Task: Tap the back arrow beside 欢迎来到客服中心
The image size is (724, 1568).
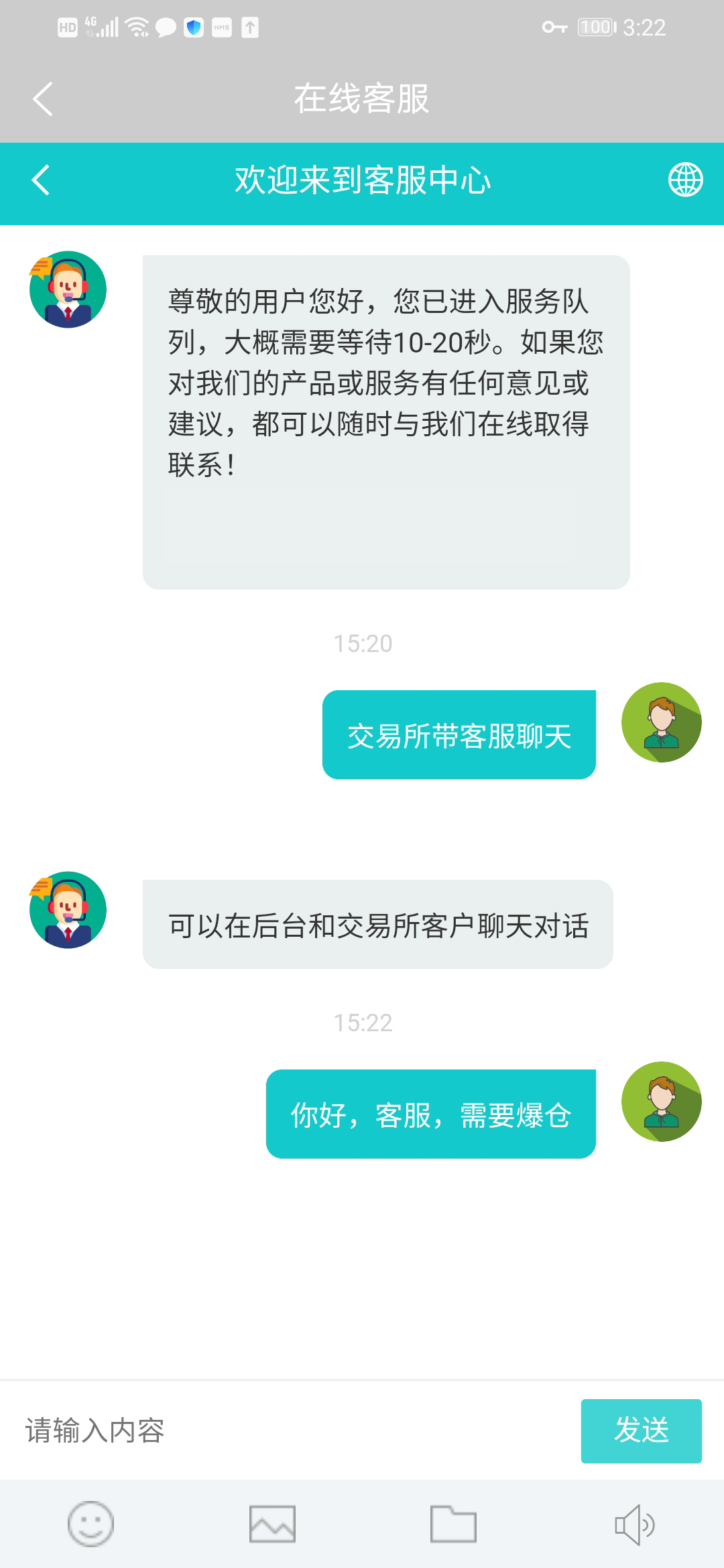Action: point(41,180)
